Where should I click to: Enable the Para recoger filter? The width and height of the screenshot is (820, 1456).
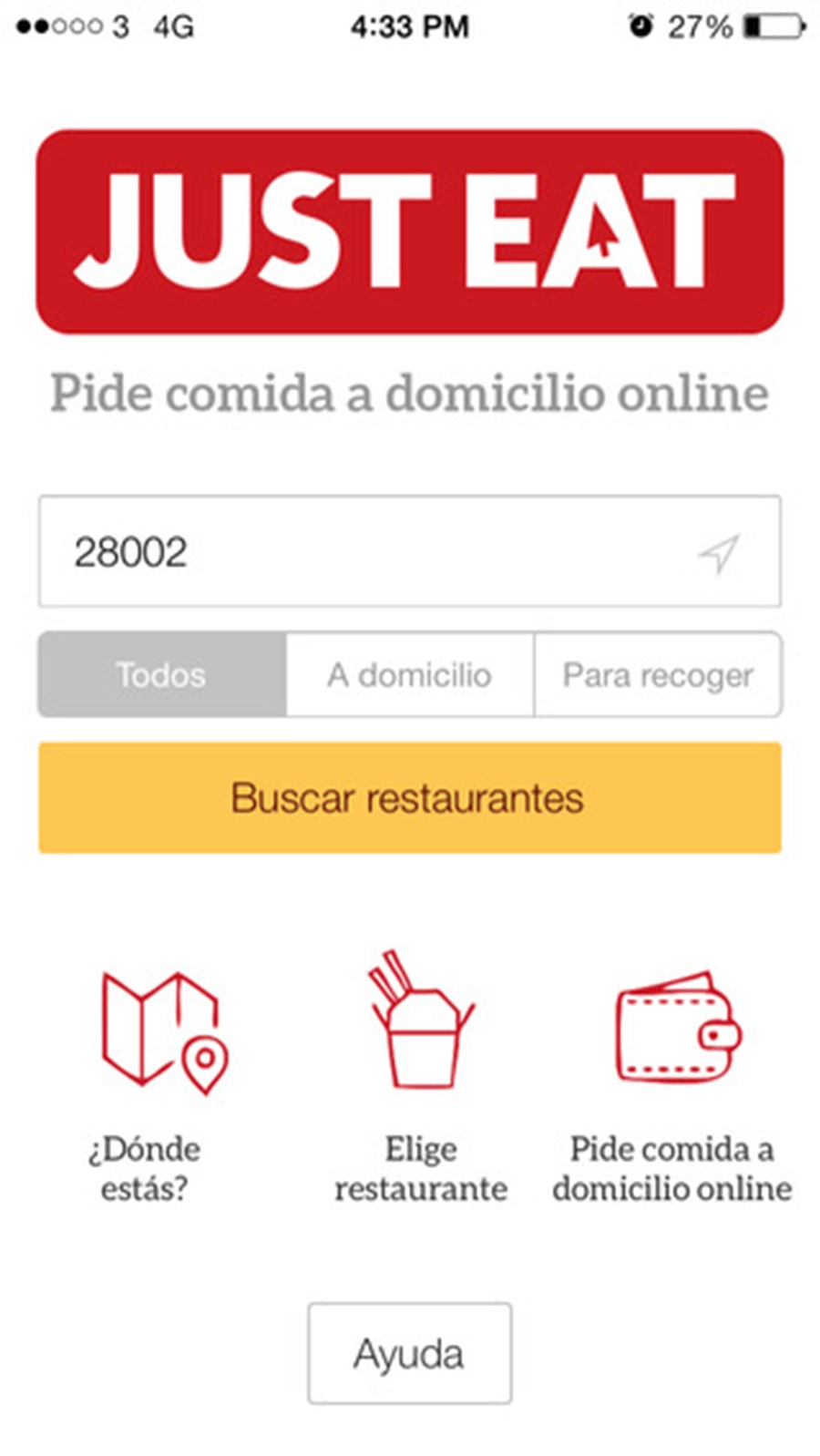tap(658, 674)
